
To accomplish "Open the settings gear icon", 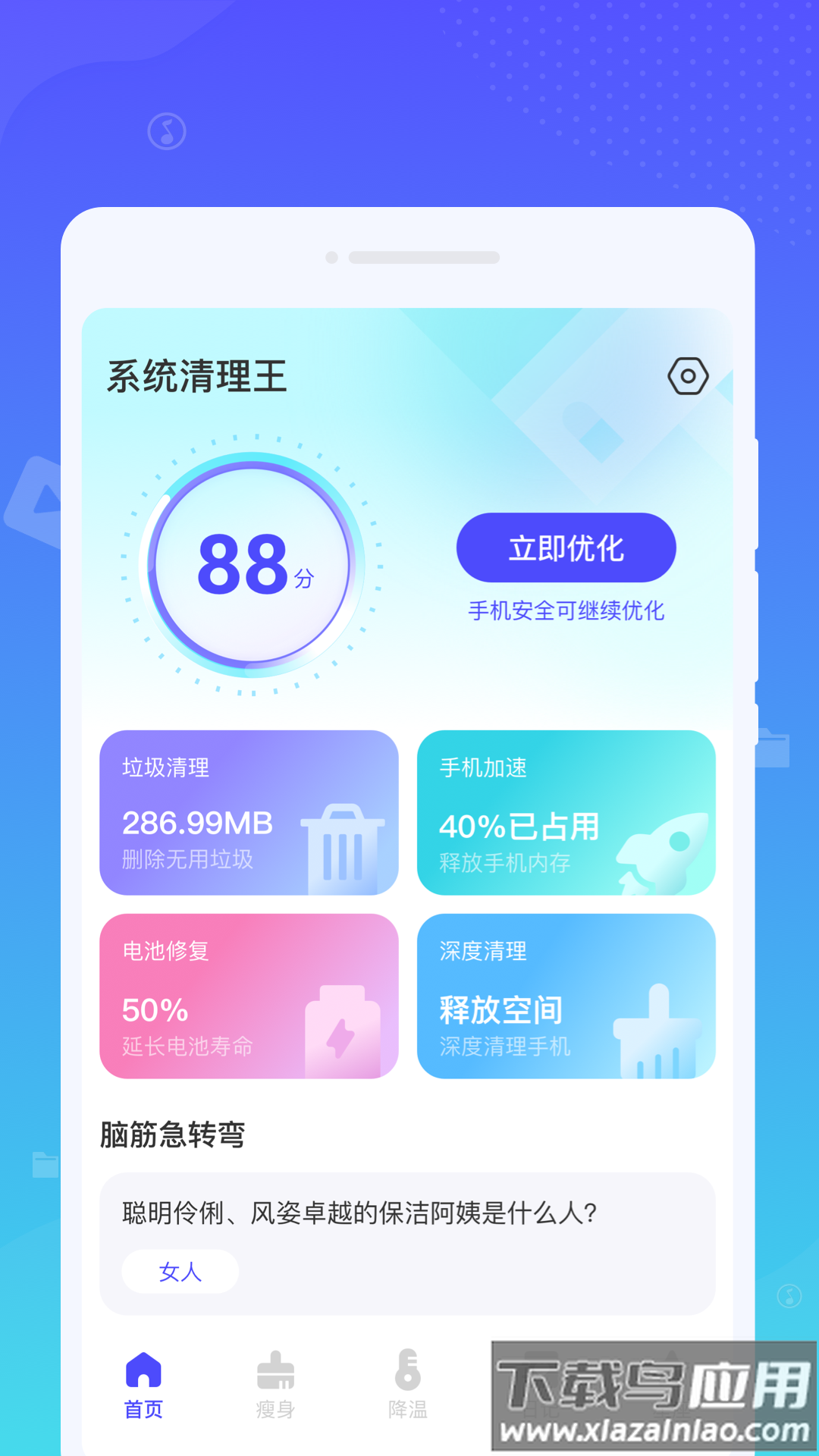I will pyautogui.click(x=689, y=375).
